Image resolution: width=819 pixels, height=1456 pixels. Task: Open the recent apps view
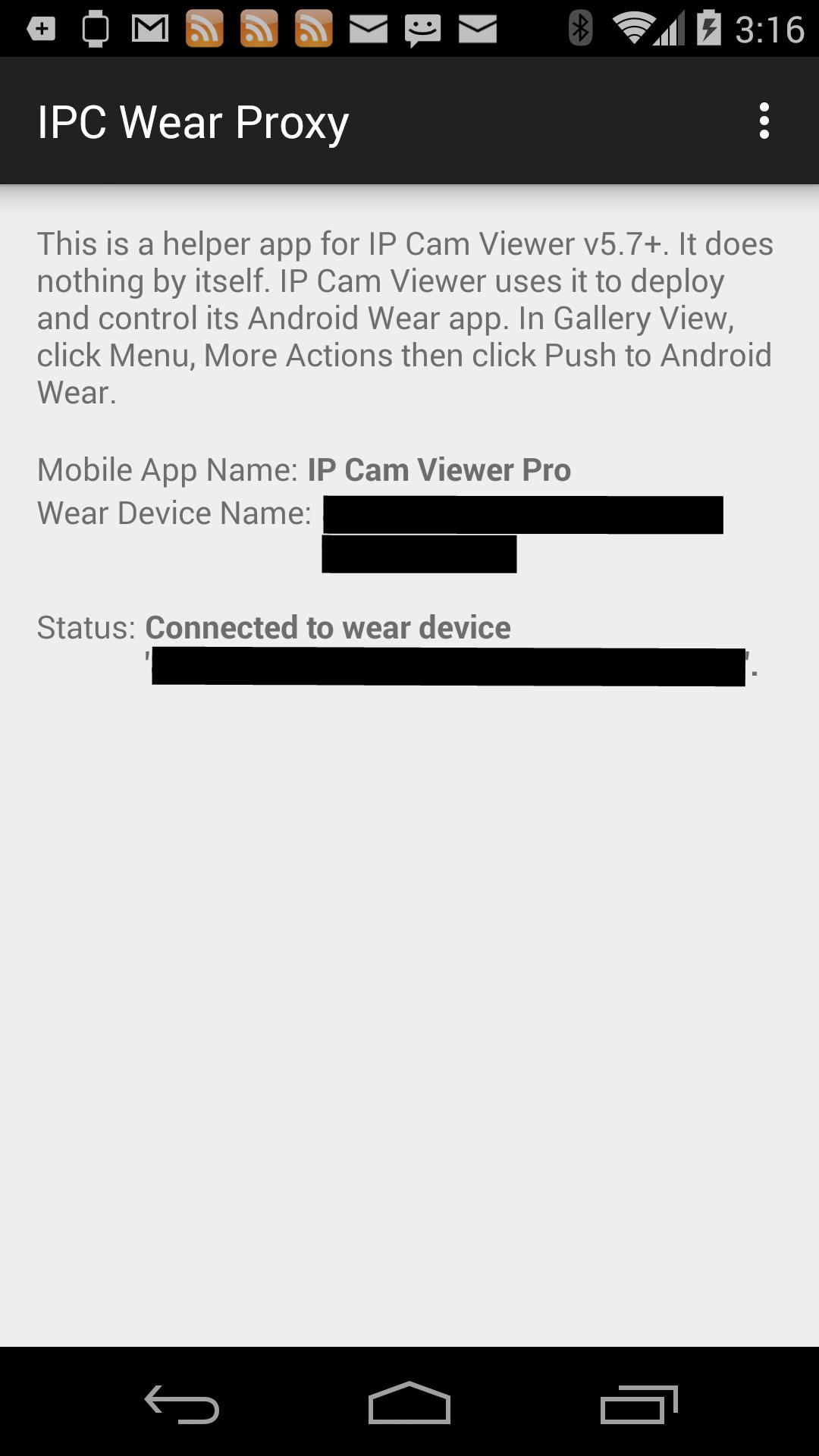click(638, 1404)
